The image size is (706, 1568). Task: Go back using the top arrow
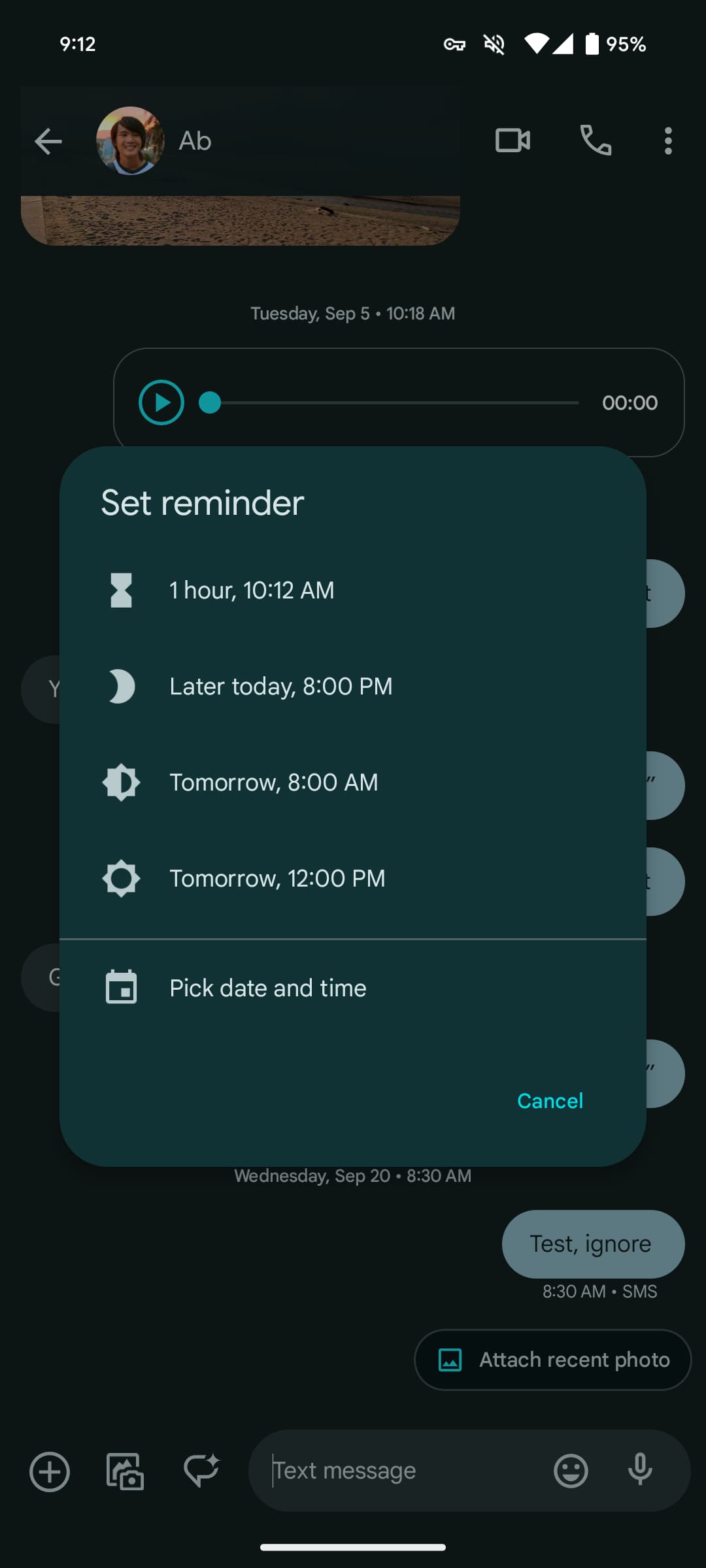point(48,141)
